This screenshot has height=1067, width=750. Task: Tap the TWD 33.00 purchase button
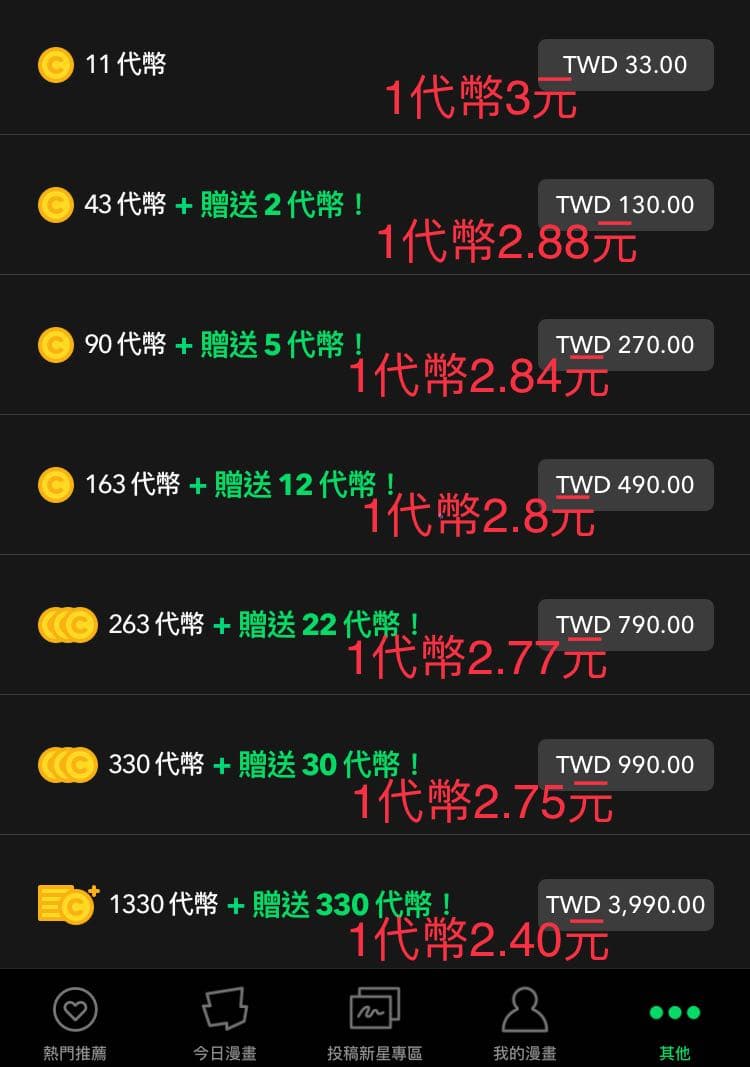pos(626,64)
